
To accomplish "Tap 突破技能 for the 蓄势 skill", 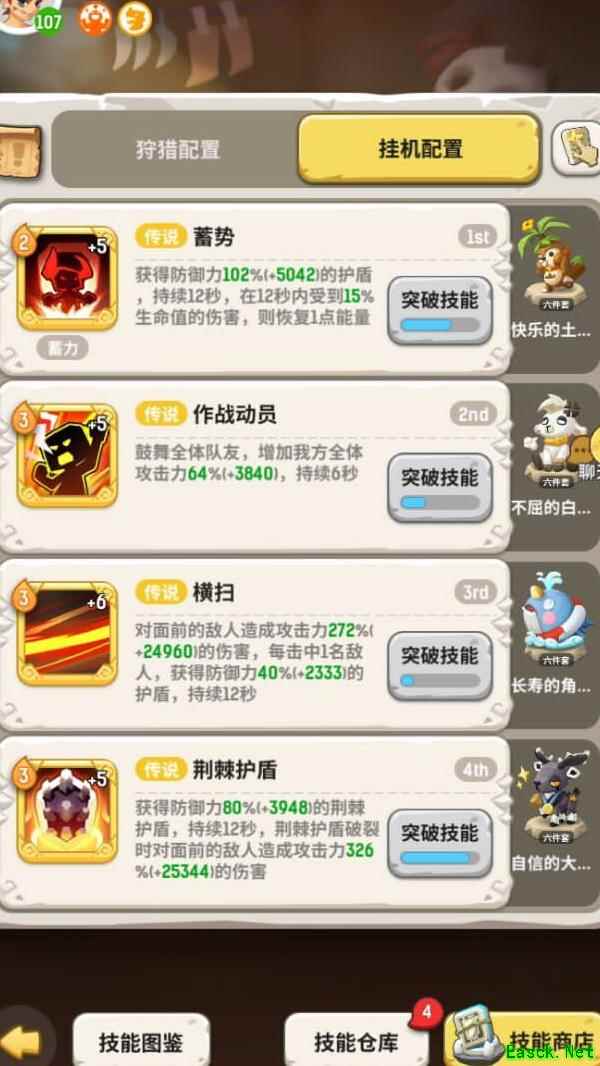I will [440, 308].
